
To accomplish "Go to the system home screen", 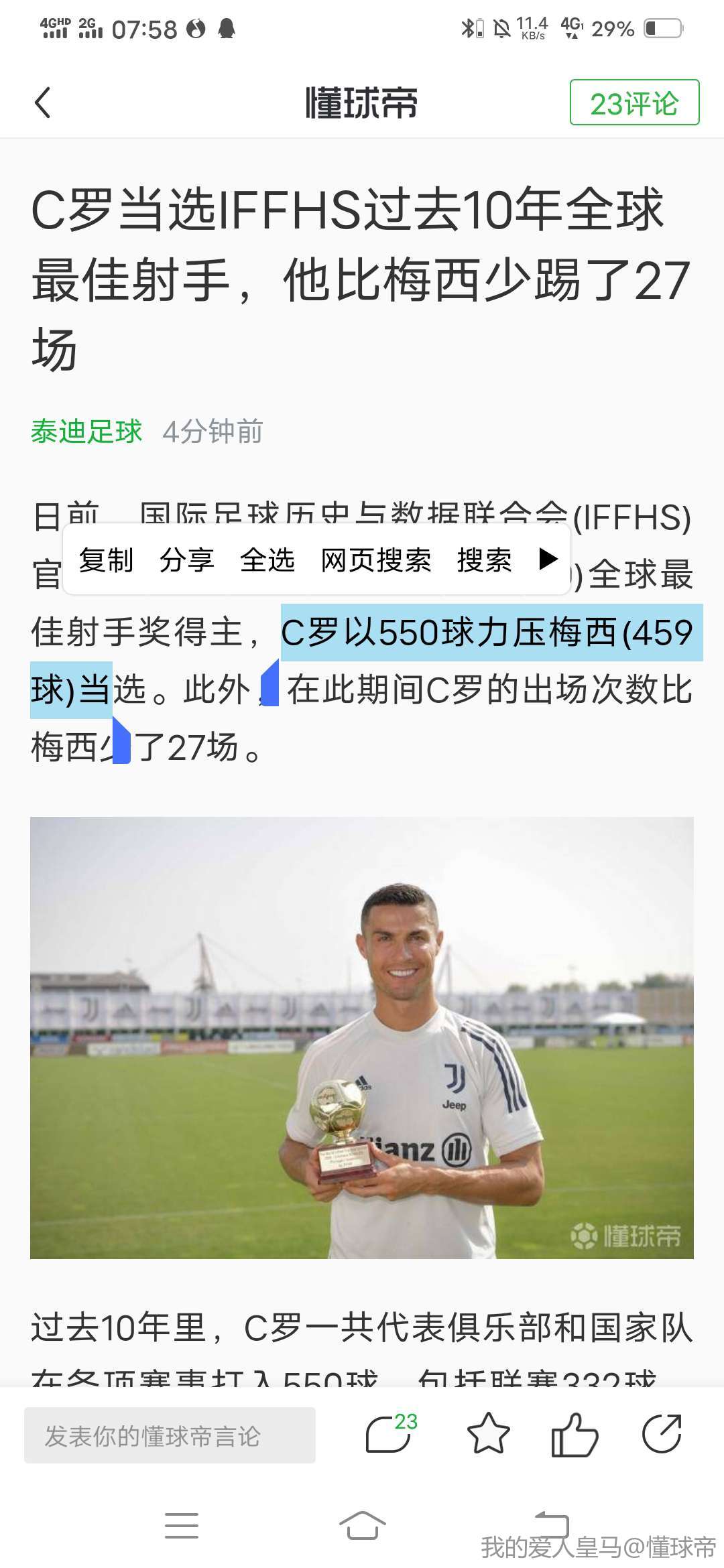I will coord(362,1525).
